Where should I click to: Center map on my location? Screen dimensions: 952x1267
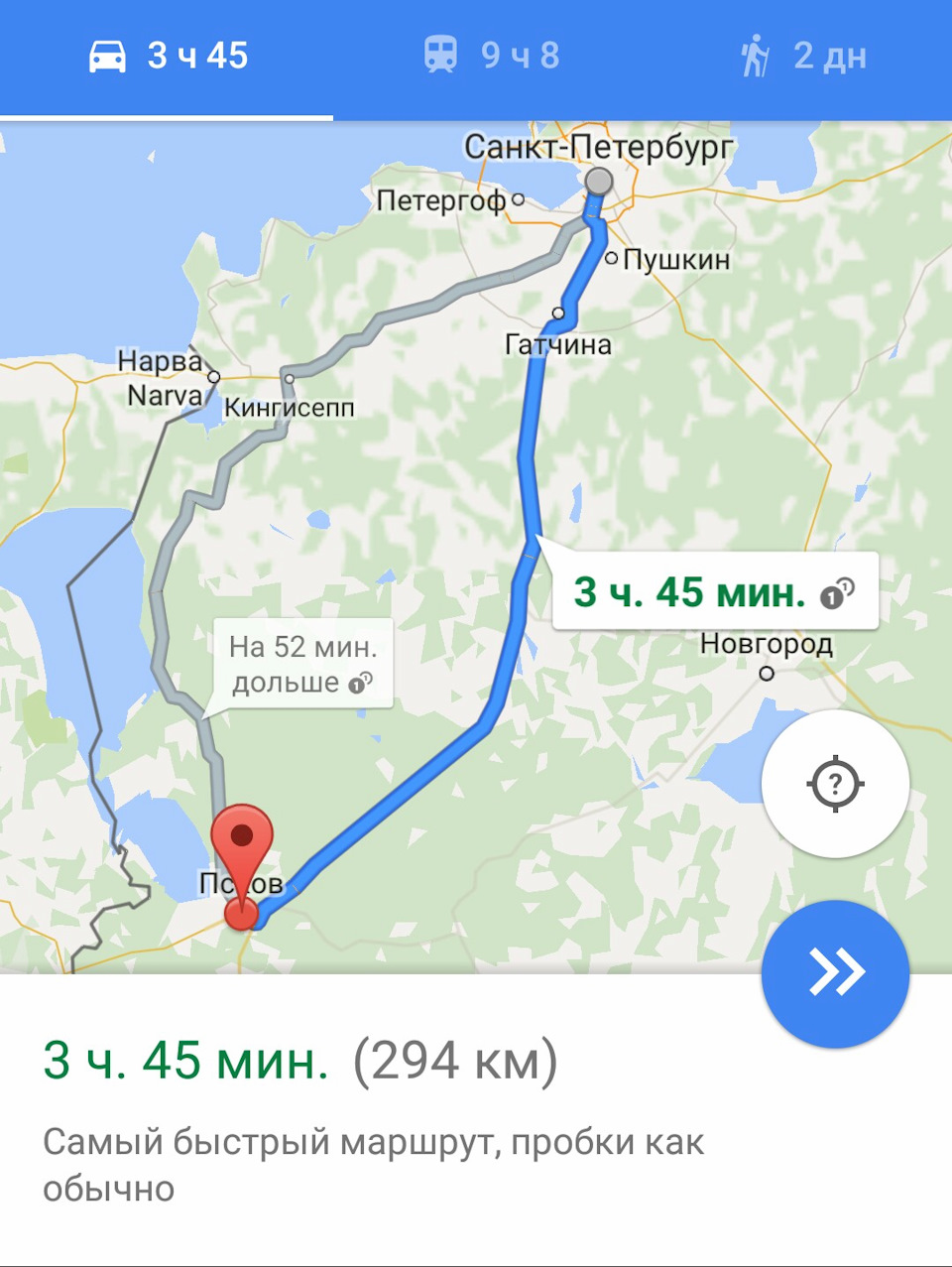click(x=835, y=784)
